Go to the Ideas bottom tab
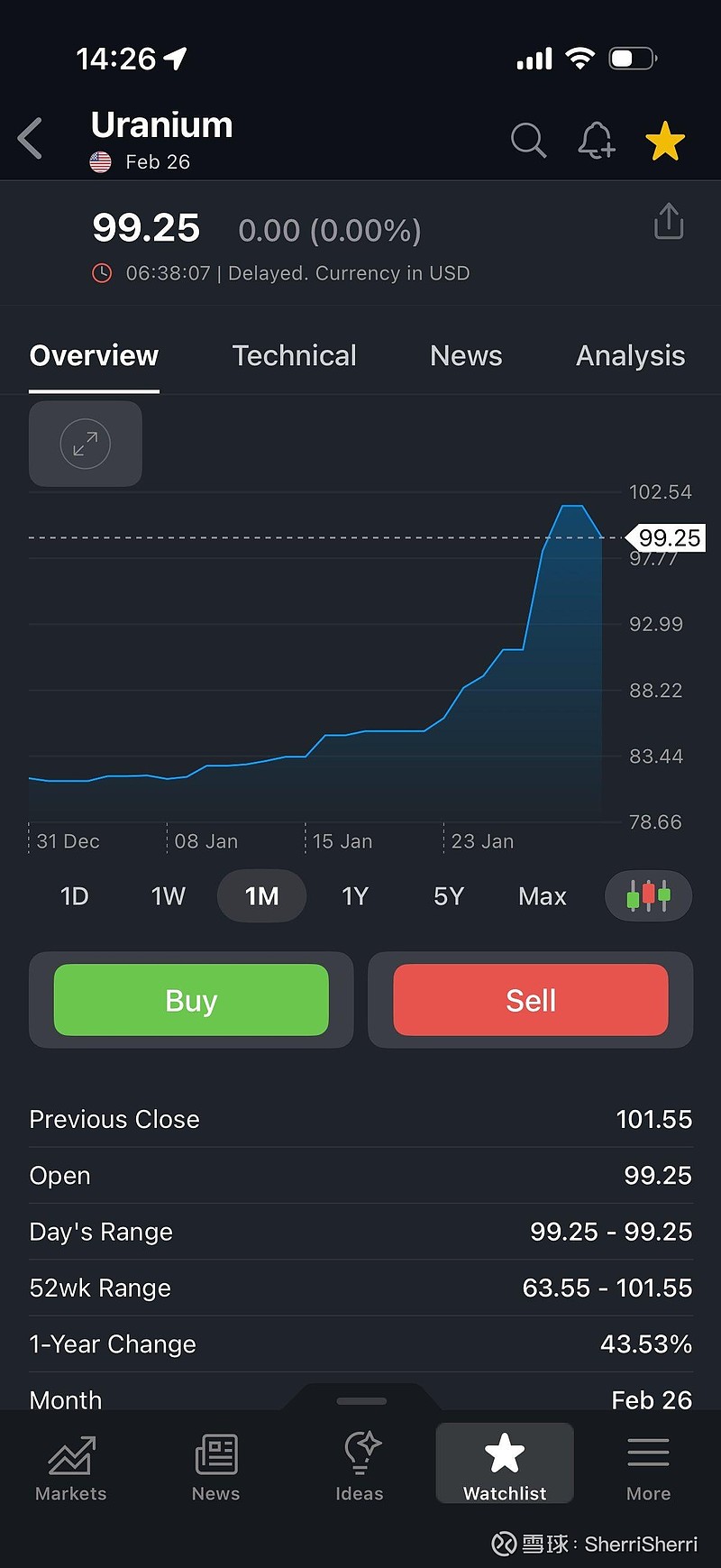 tap(360, 1469)
